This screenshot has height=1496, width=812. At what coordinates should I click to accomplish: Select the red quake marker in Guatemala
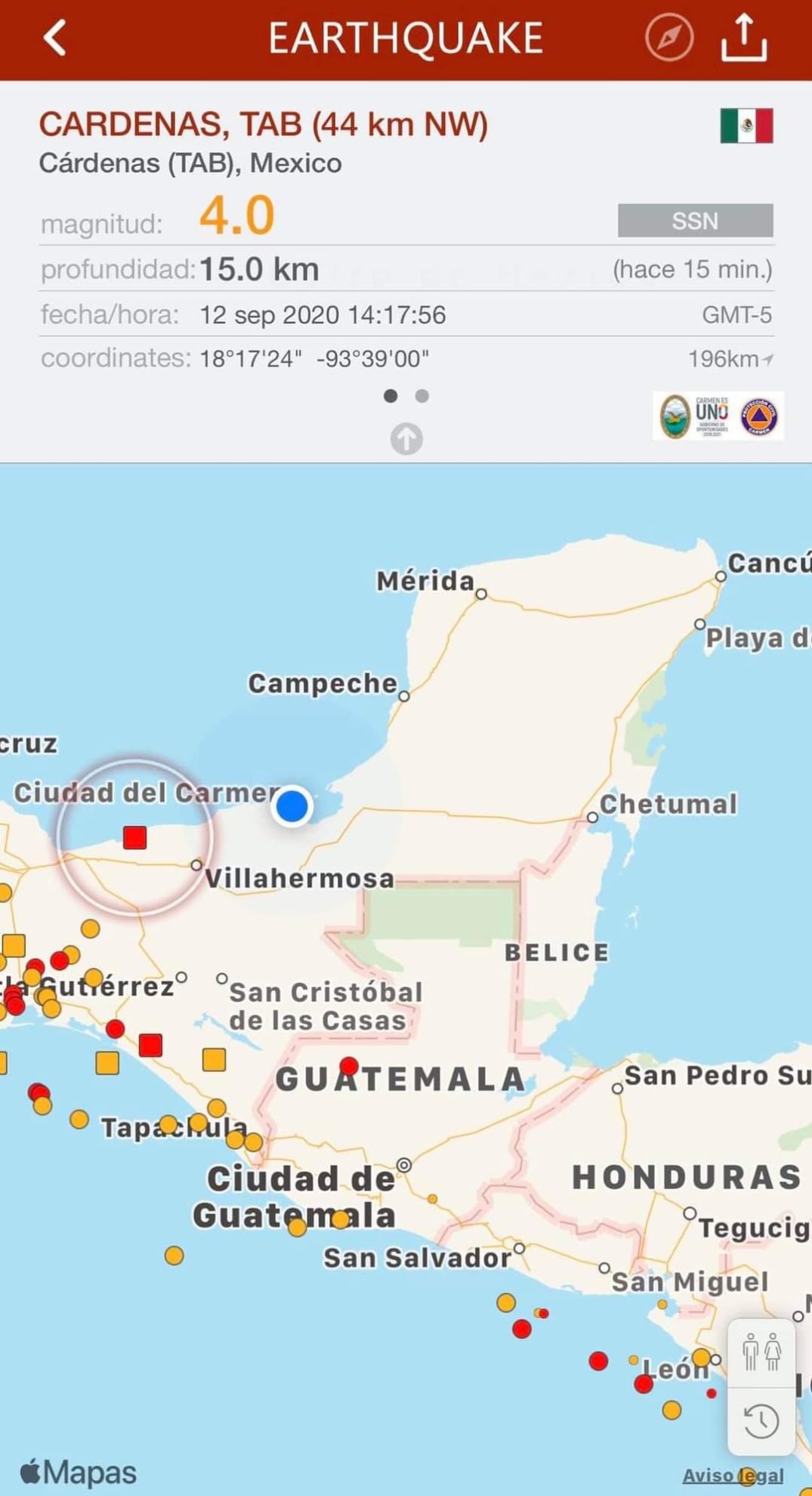349,1065
